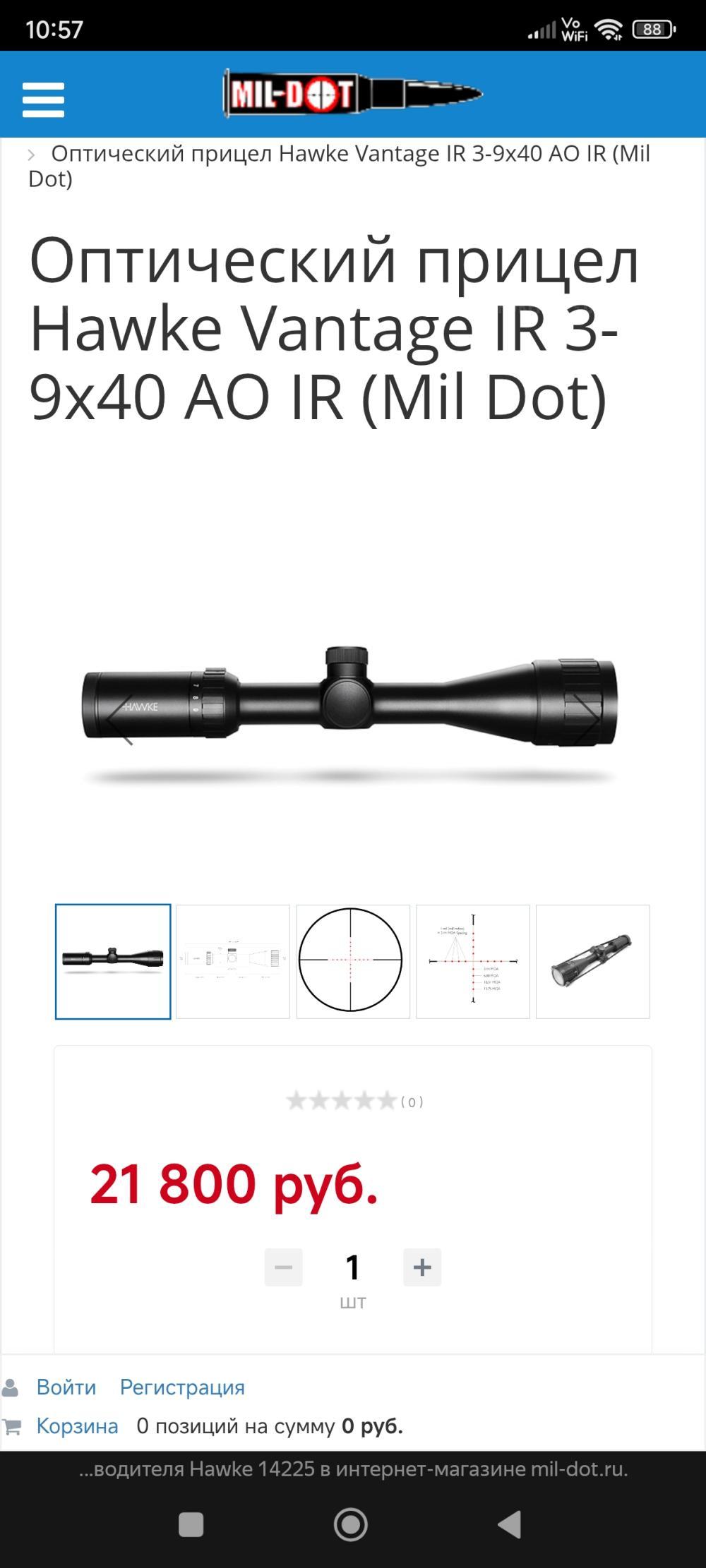
Task: Increase quantity with the plus button
Action: [422, 1267]
